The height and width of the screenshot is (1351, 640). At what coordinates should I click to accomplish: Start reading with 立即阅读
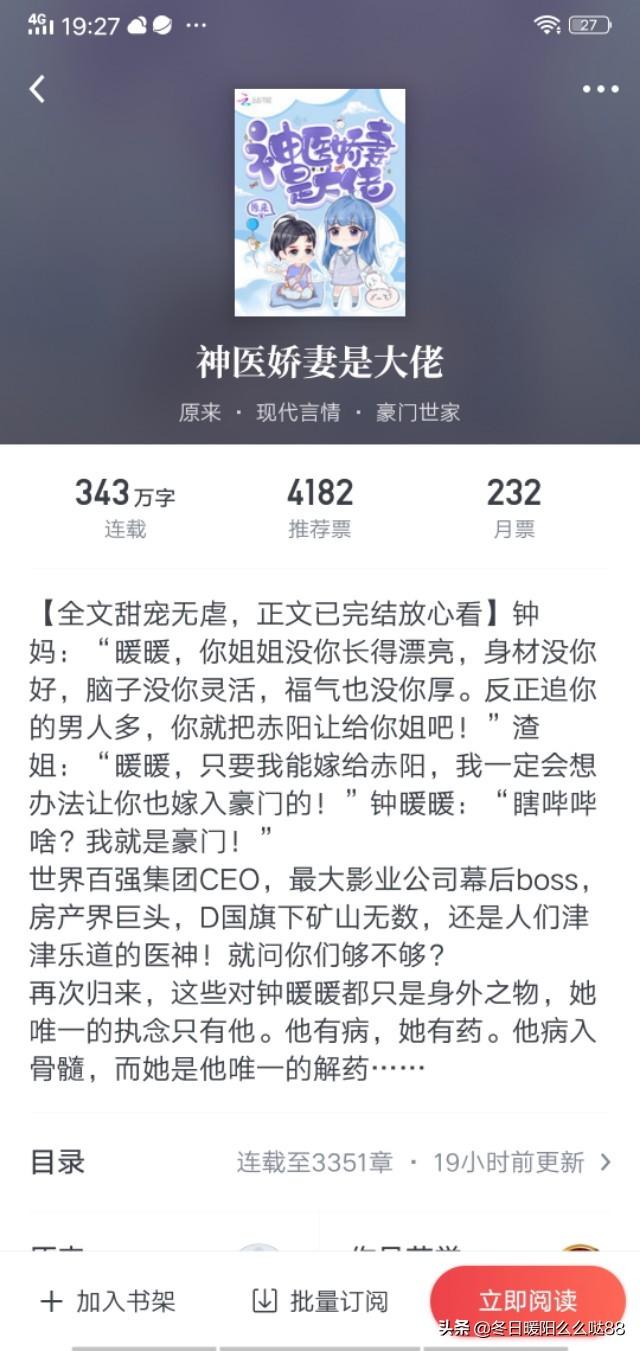pyautogui.click(x=528, y=1300)
